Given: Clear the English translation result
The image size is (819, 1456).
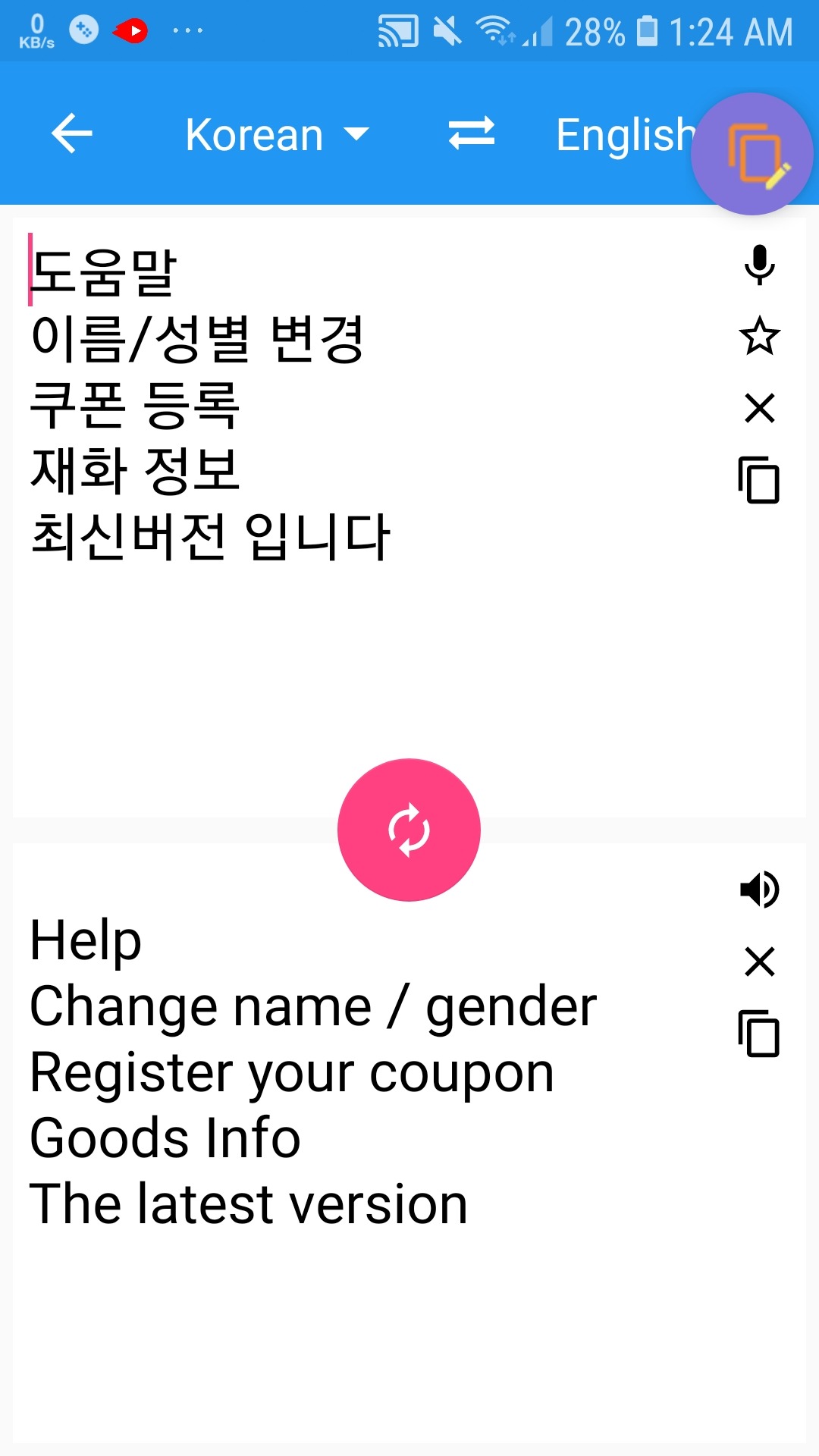Looking at the screenshot, I should tap(759, 962).
